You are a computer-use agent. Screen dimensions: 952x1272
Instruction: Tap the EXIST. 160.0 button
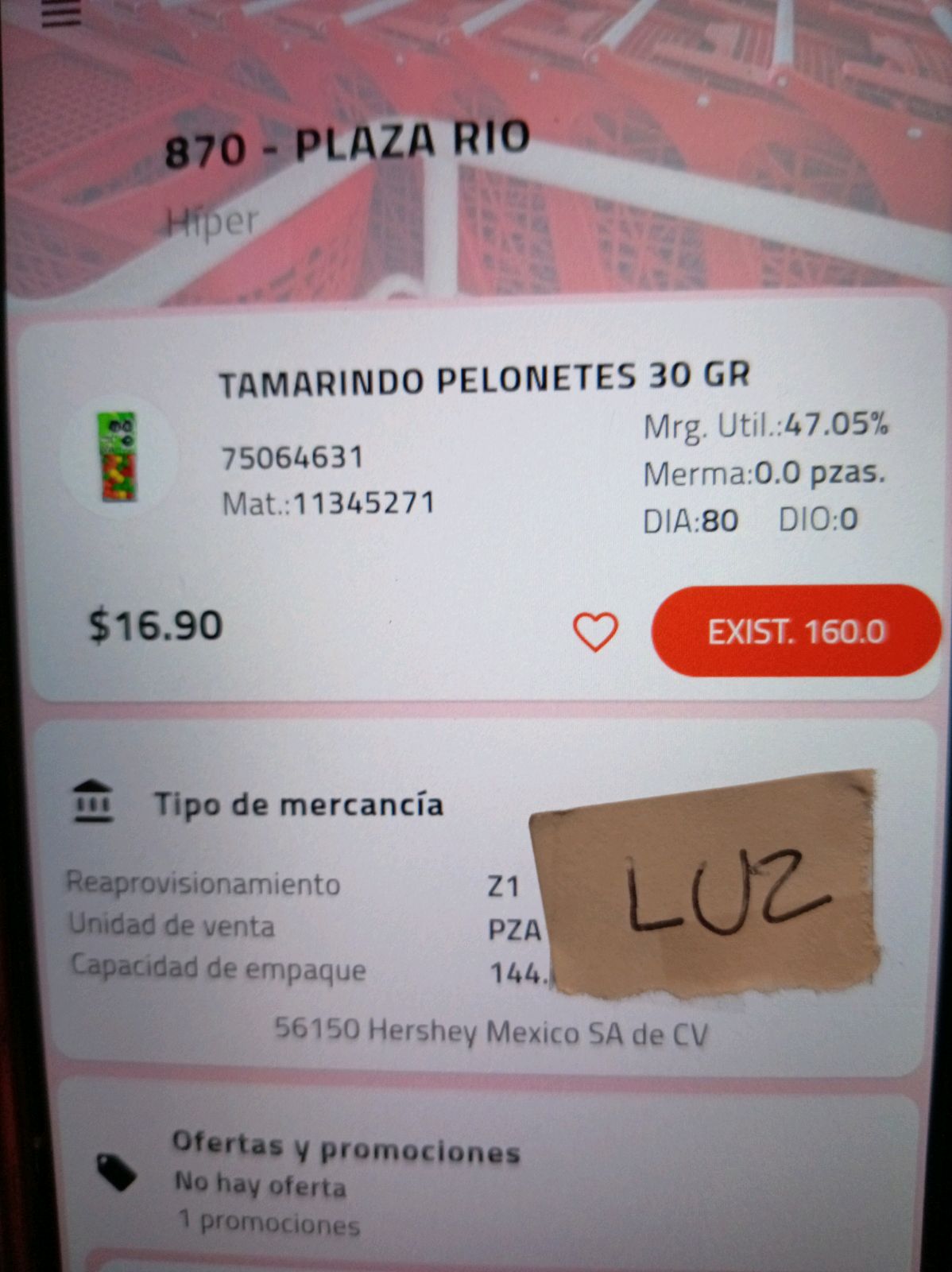795,631
